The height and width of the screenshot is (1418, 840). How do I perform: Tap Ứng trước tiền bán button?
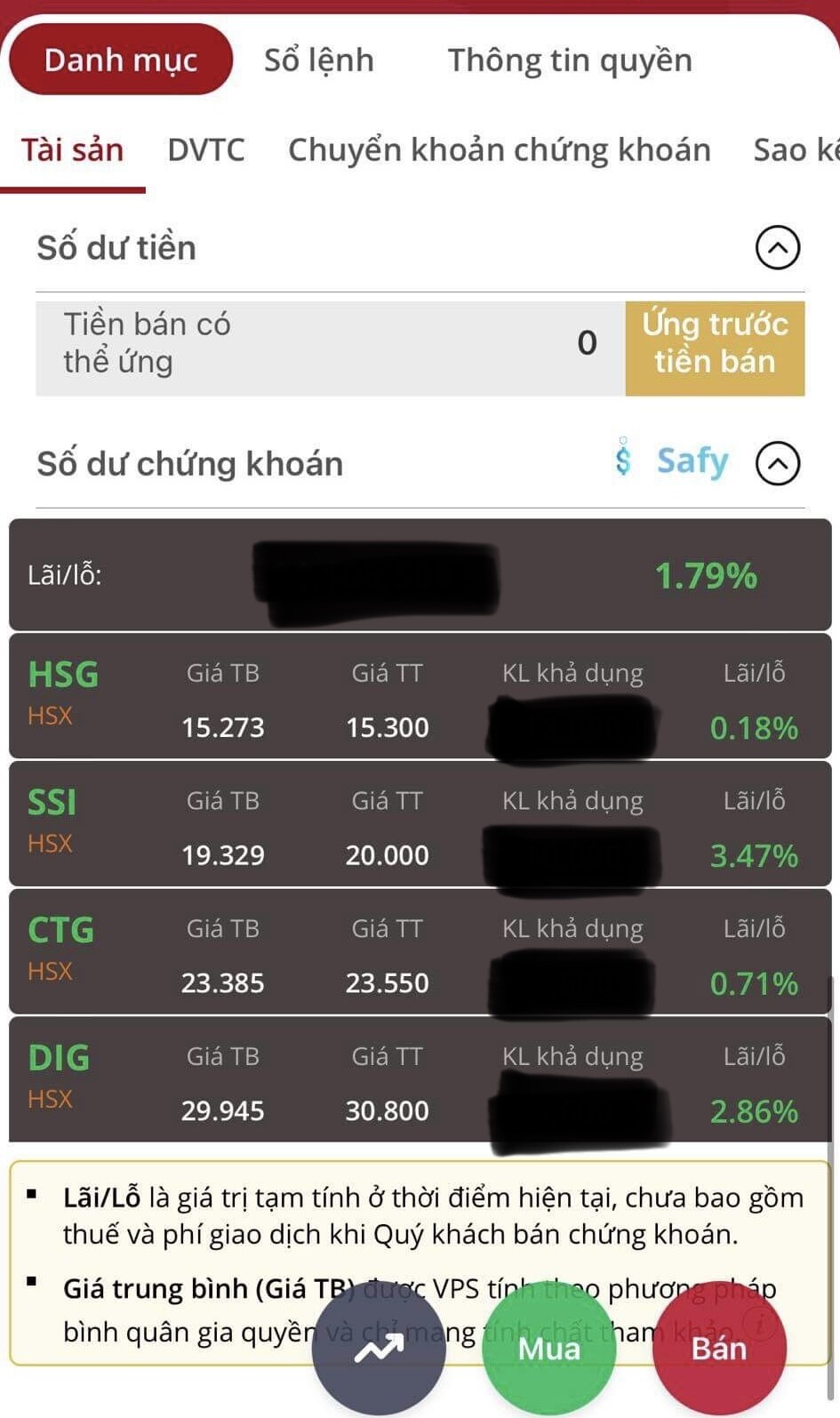click(715, 343)
